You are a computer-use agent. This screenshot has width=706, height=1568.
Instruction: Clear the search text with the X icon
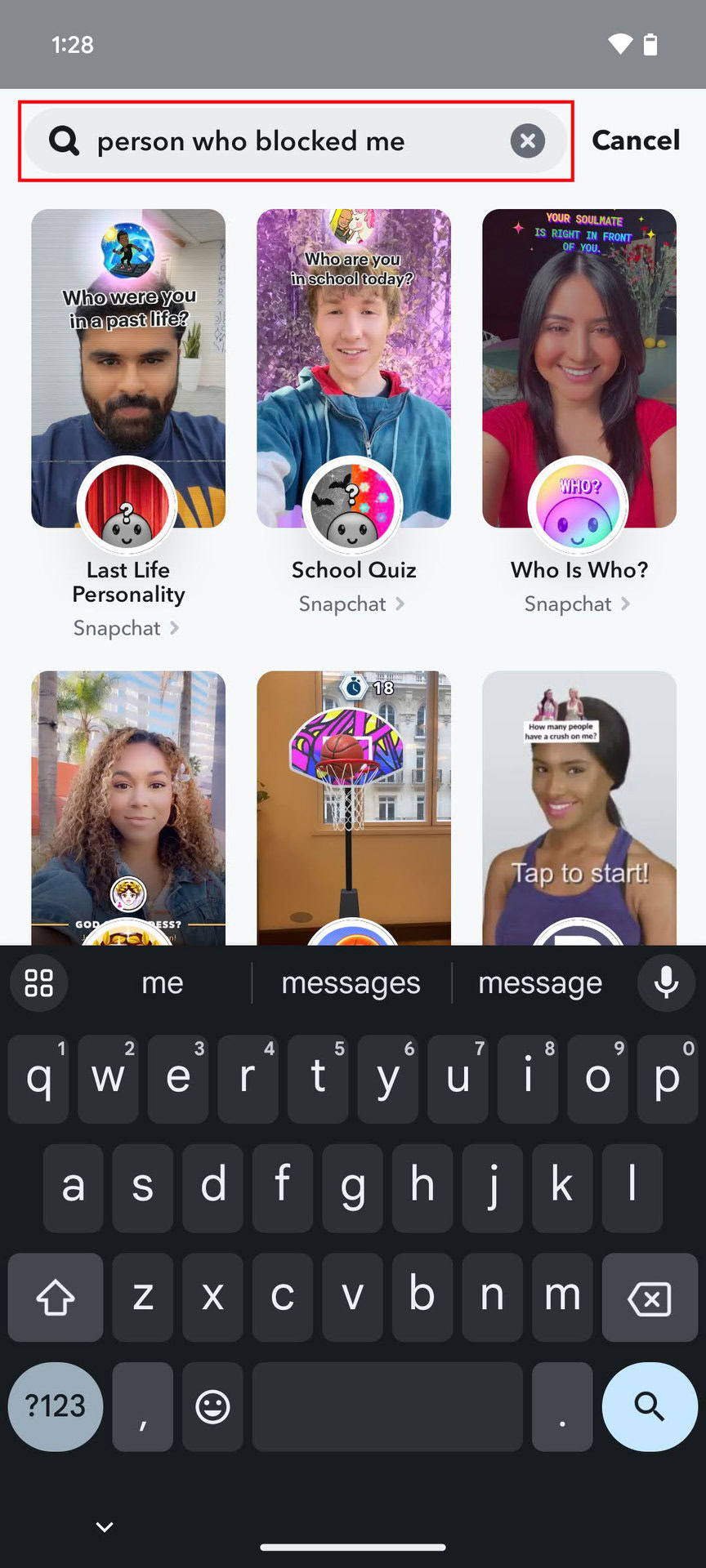(x=528, y=141)
